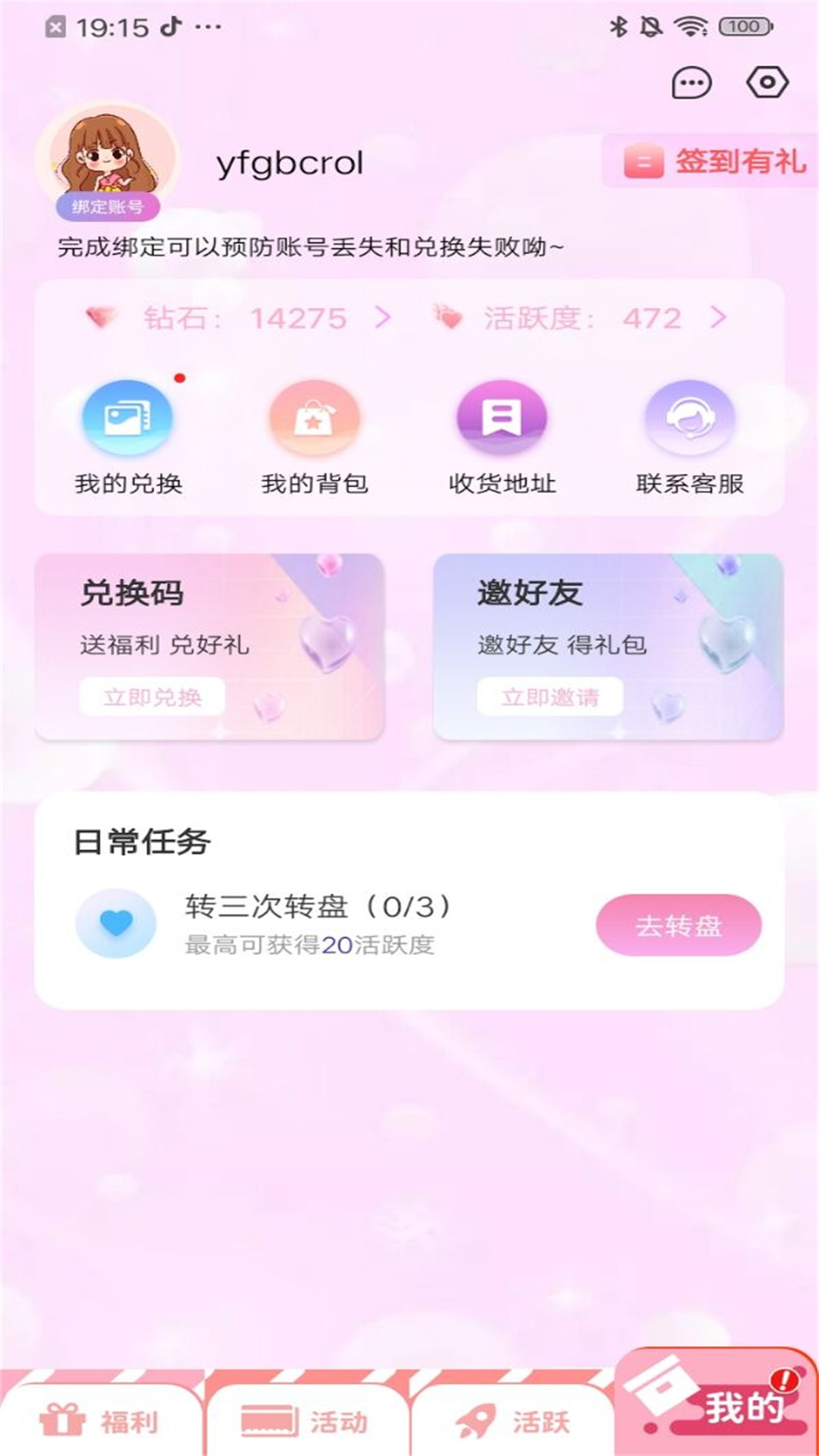Click the diamond icon beside 钻石 count

(105, 318)
